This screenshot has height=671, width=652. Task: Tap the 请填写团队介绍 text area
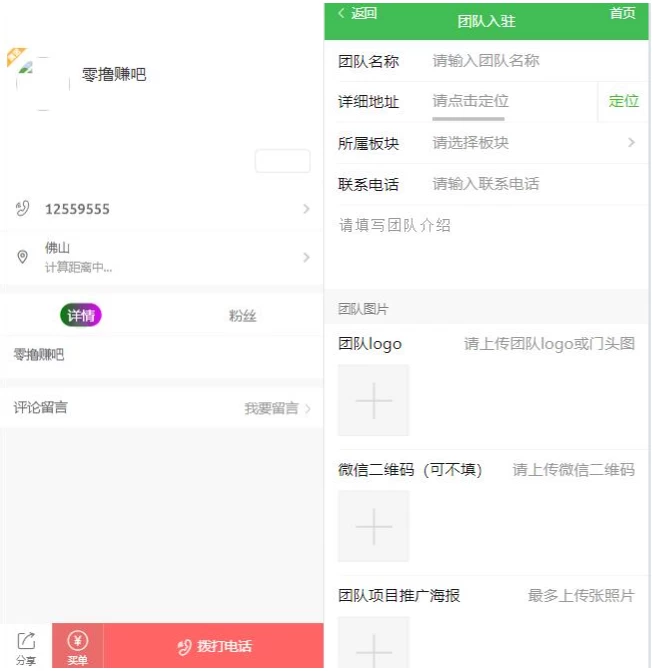[485, 245]
